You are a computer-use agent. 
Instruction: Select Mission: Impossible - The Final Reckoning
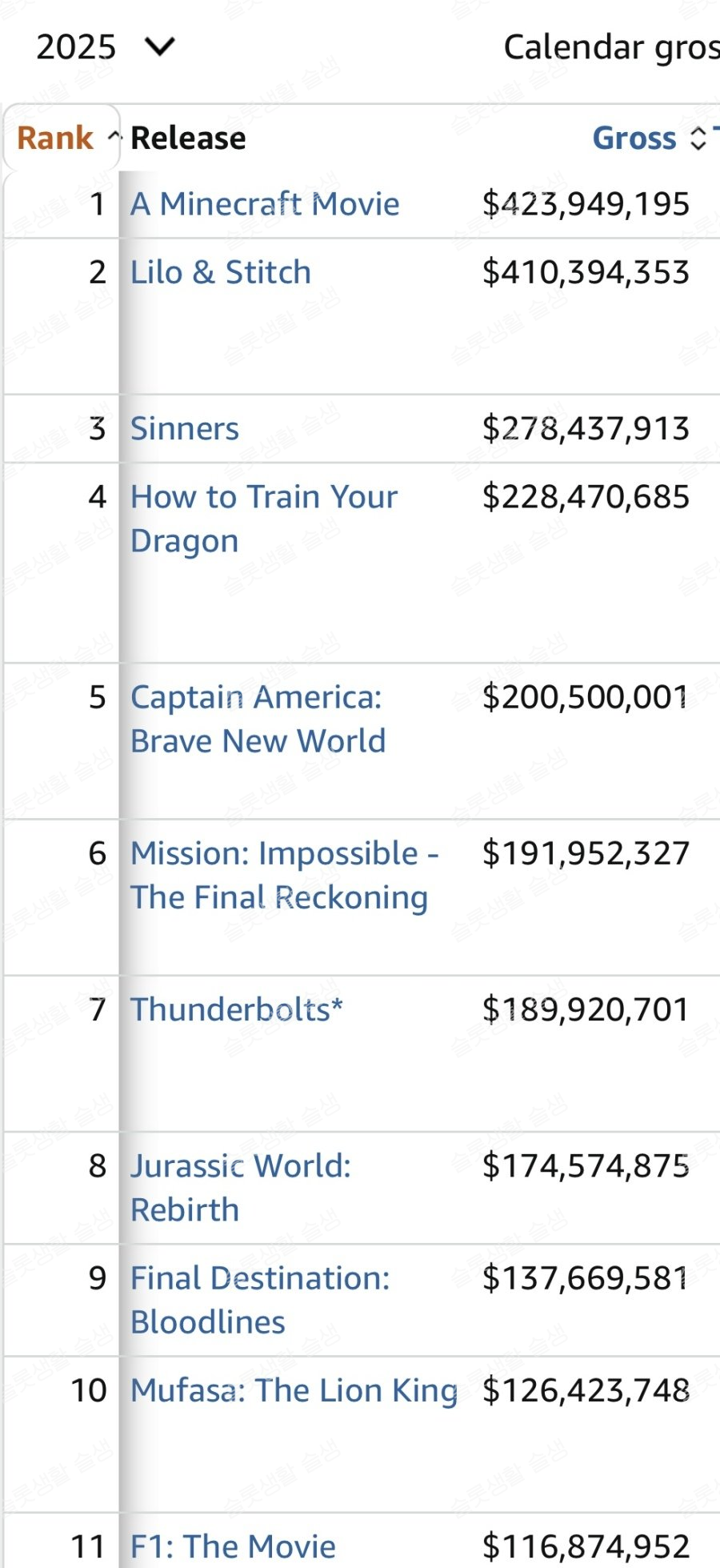click(x=285, y=875)
